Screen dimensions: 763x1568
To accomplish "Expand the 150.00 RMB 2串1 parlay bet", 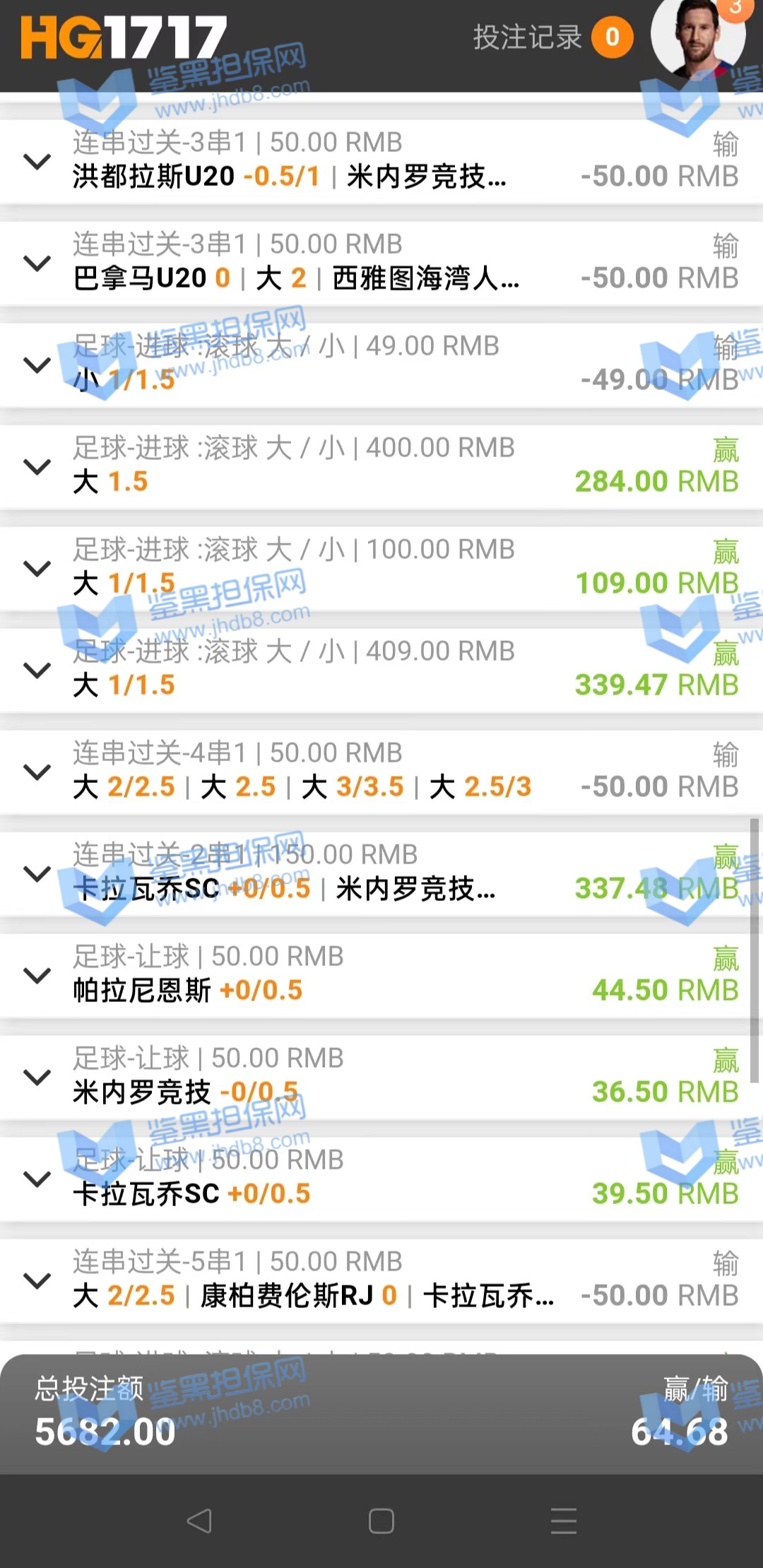I will tap(37, 873).
